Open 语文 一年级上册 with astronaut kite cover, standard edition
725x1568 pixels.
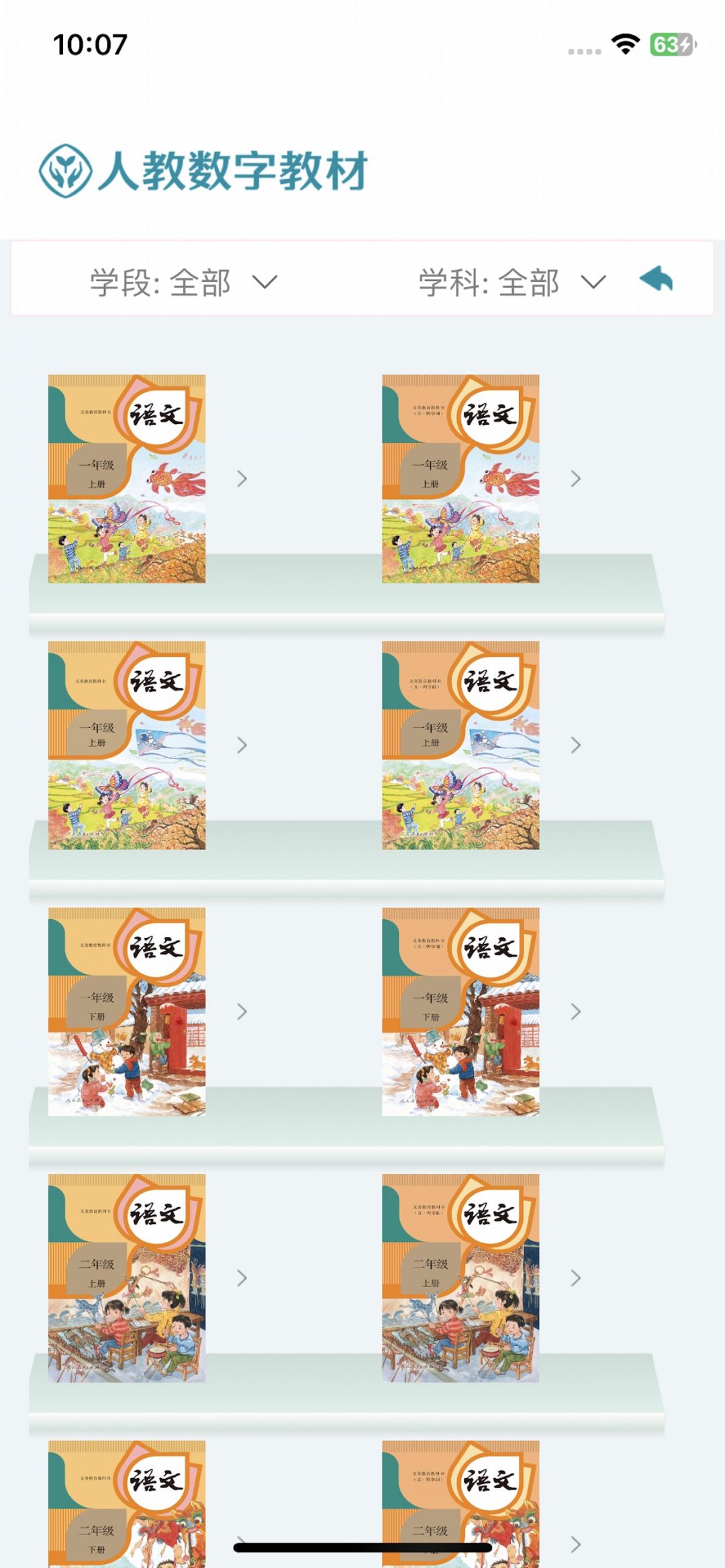click(x=127, y=745)
